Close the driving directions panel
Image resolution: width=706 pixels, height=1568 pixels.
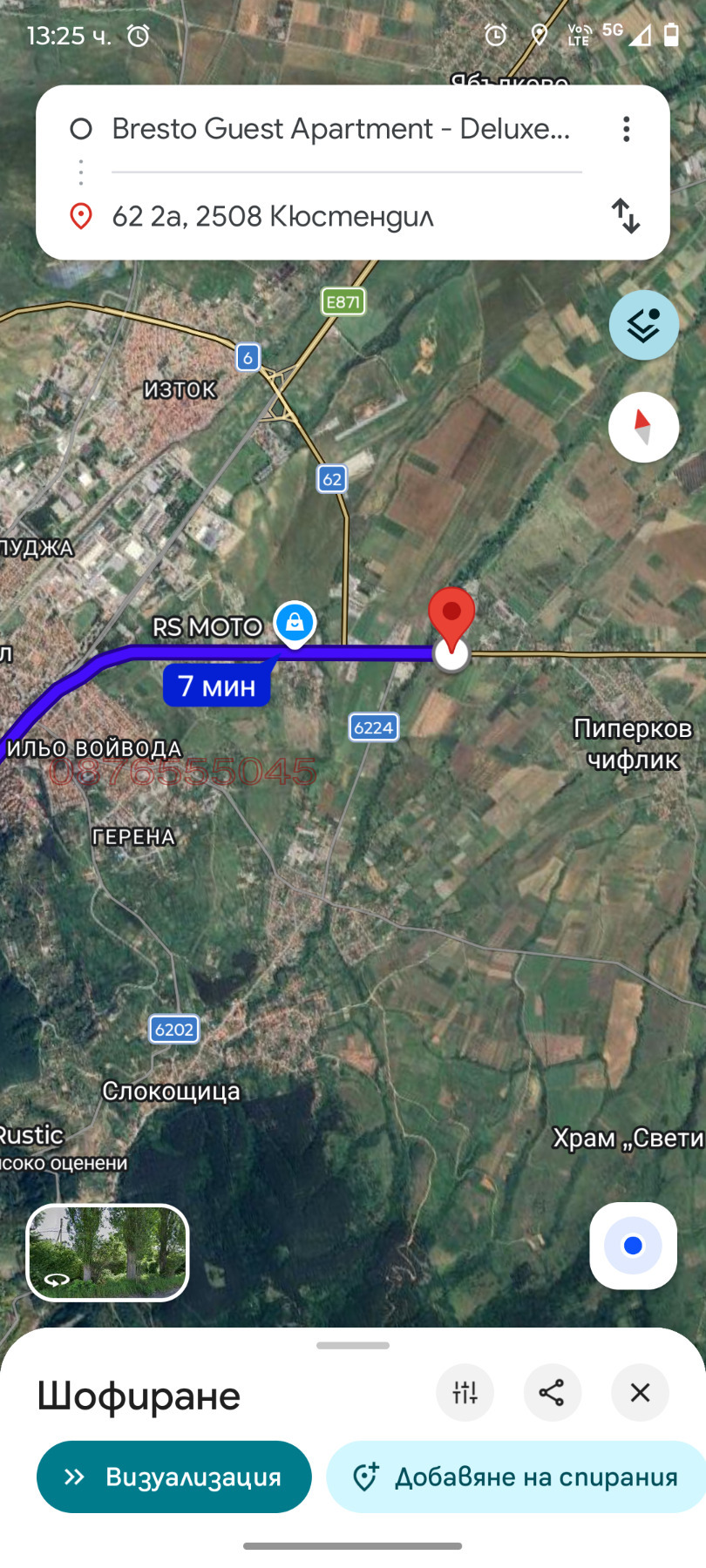[x=640, y=1392]
